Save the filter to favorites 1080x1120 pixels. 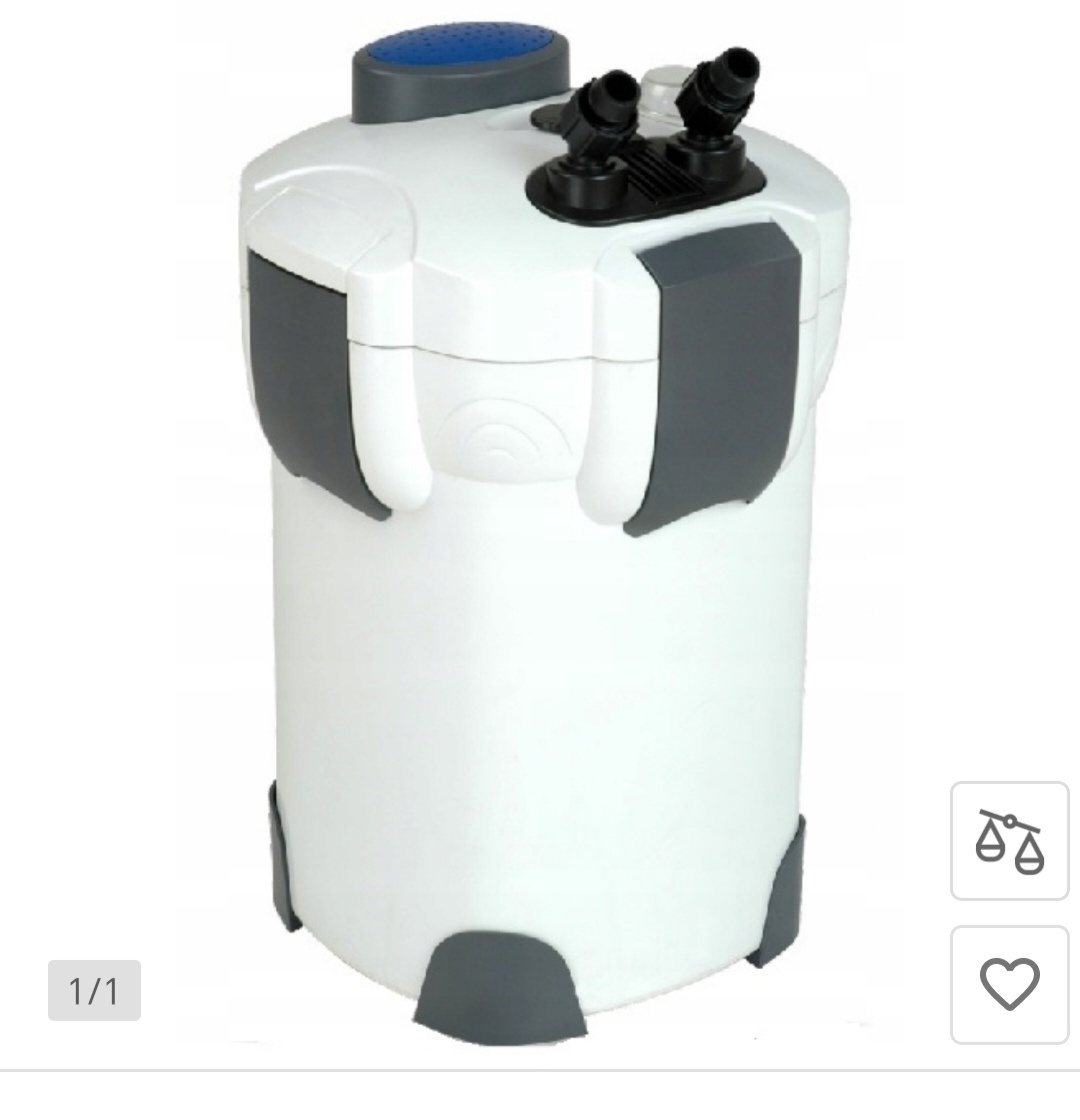(x=1009, y=985)
